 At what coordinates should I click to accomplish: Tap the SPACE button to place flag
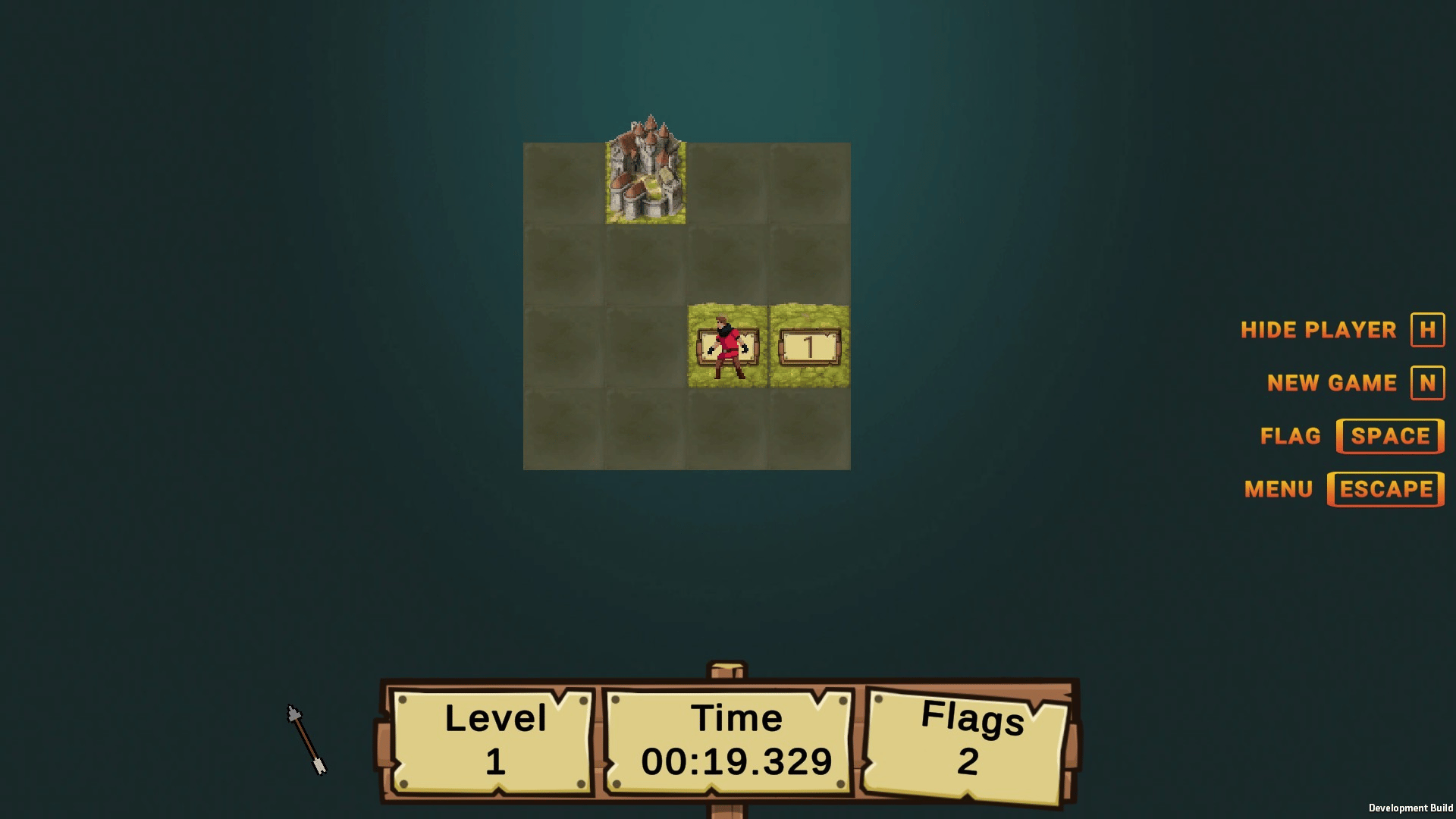pos(1390,436)
